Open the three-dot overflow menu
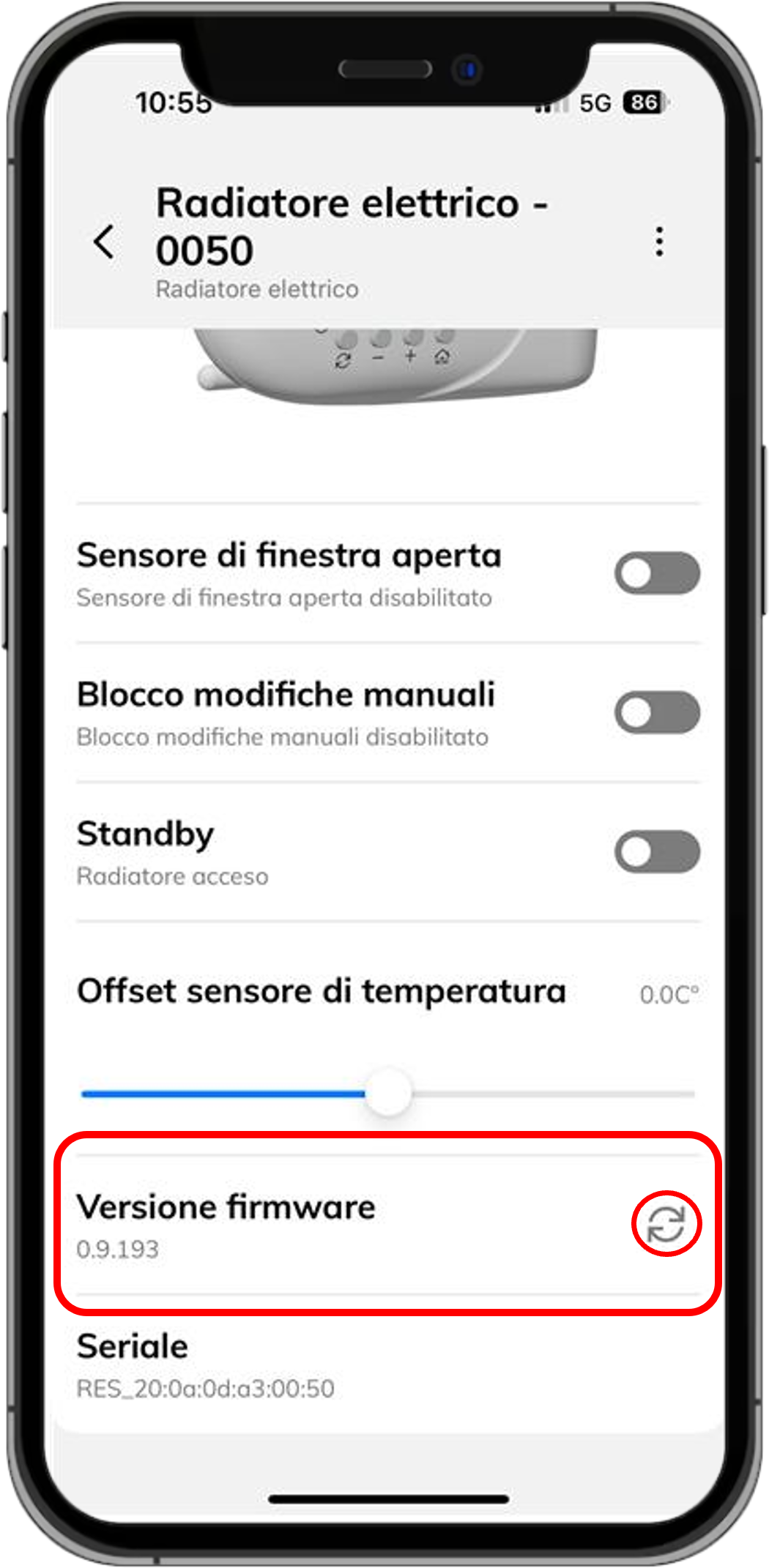The image size is (769, 1568). coord(659,242)
